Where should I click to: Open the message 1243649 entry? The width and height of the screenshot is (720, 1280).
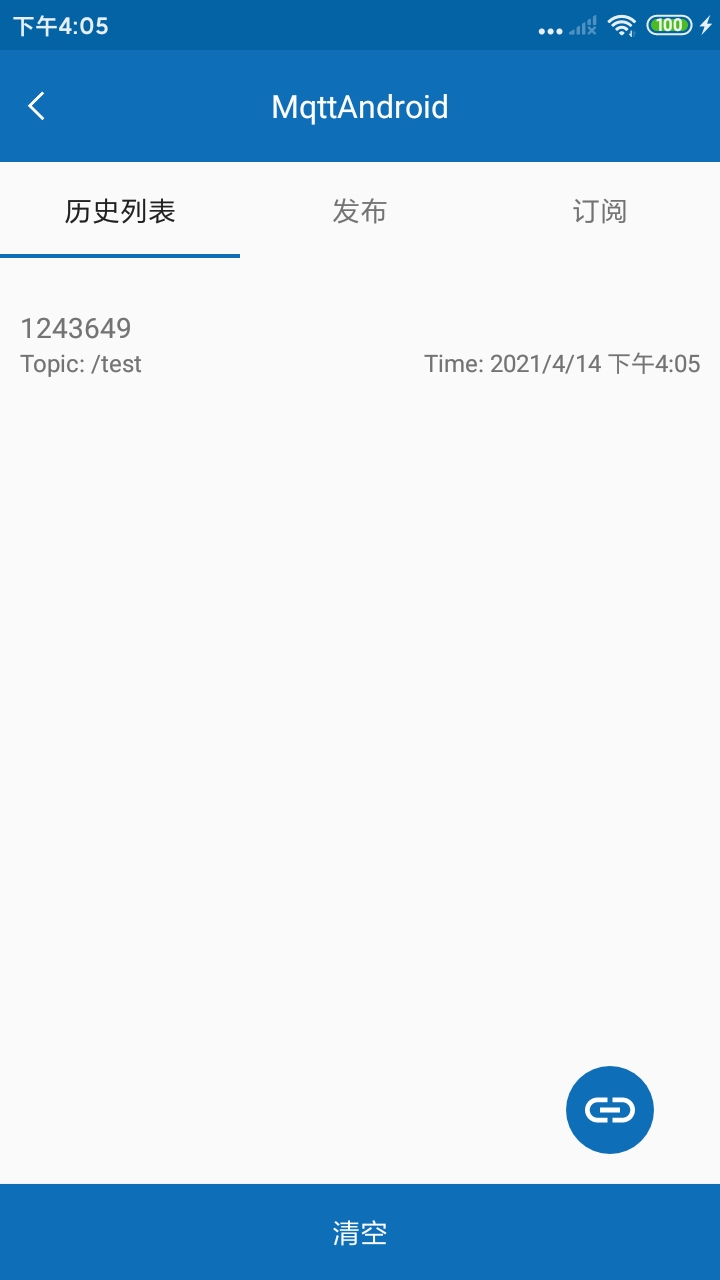[360, 345]
